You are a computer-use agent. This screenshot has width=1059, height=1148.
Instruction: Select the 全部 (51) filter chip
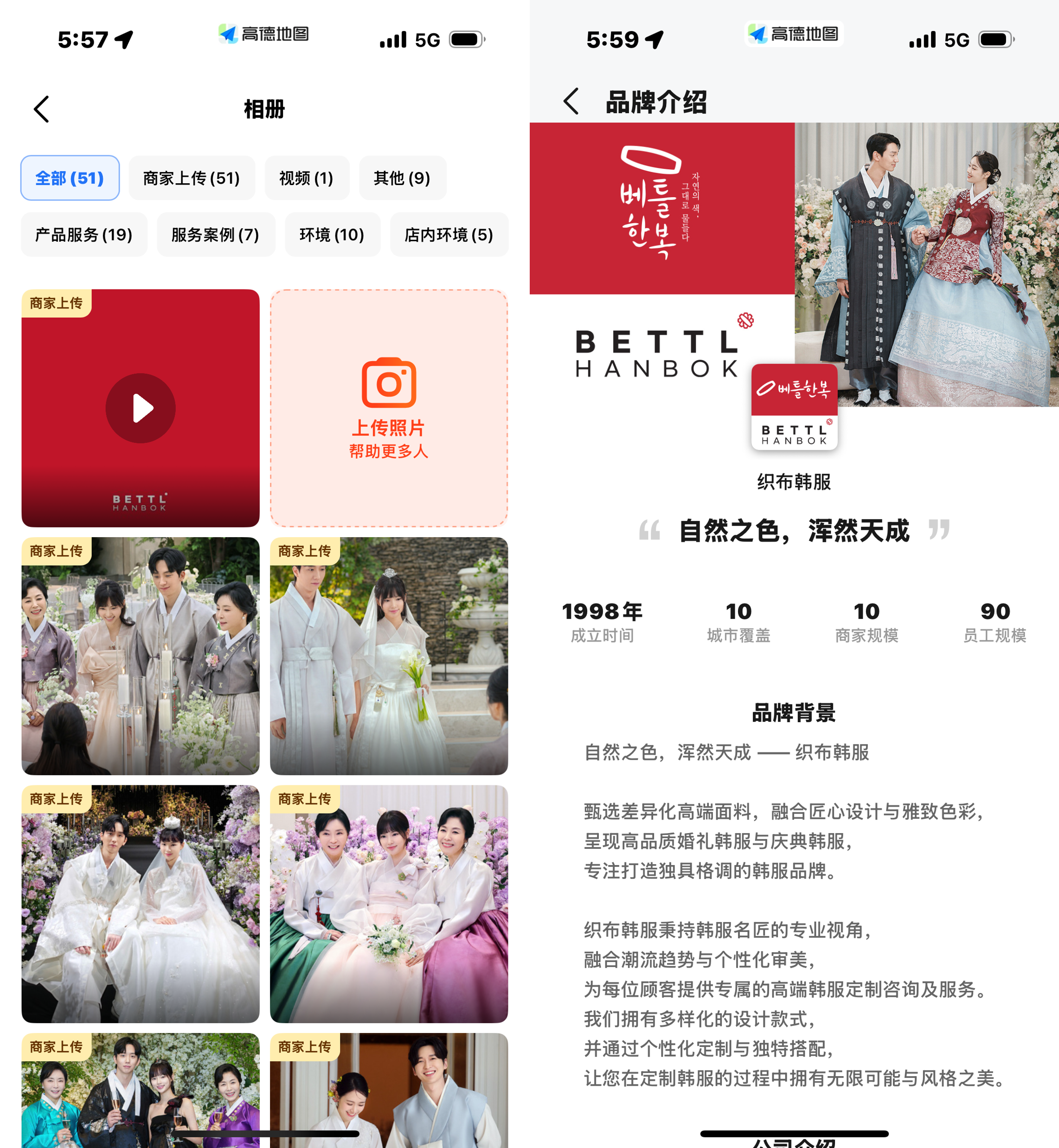click(x=70, y=178)
